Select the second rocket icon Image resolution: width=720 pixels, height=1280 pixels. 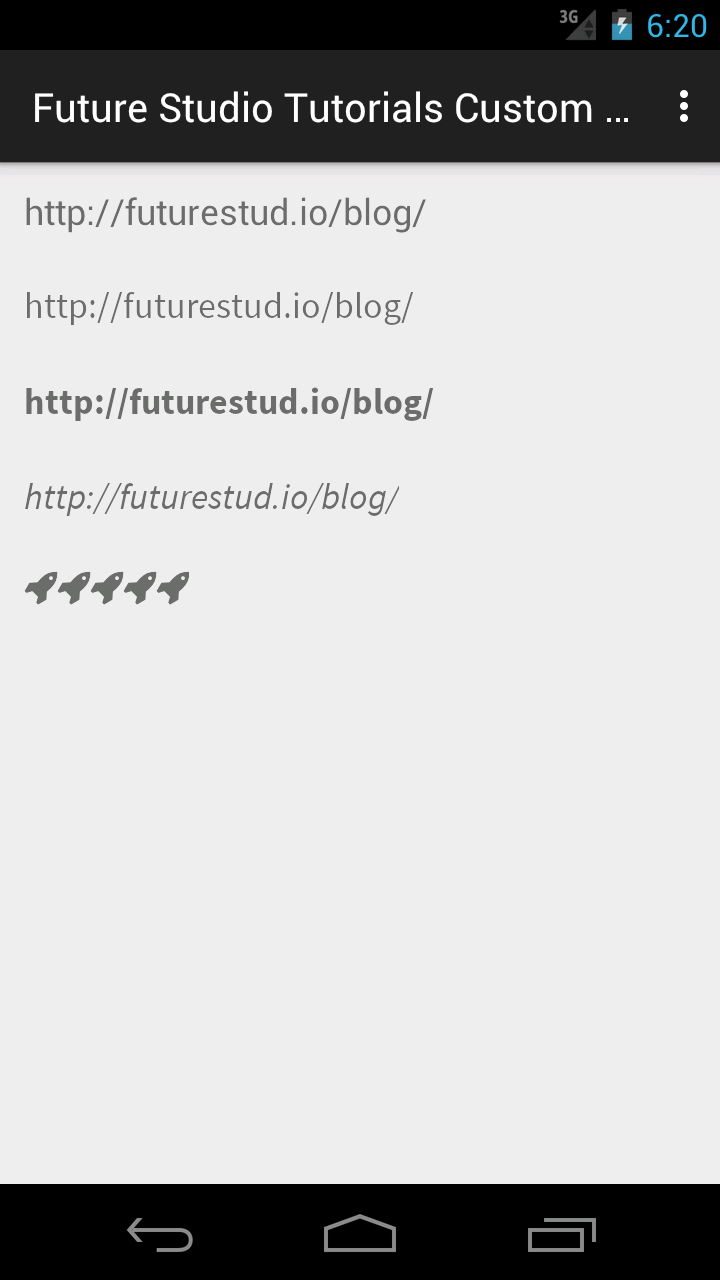pos(71,588)
